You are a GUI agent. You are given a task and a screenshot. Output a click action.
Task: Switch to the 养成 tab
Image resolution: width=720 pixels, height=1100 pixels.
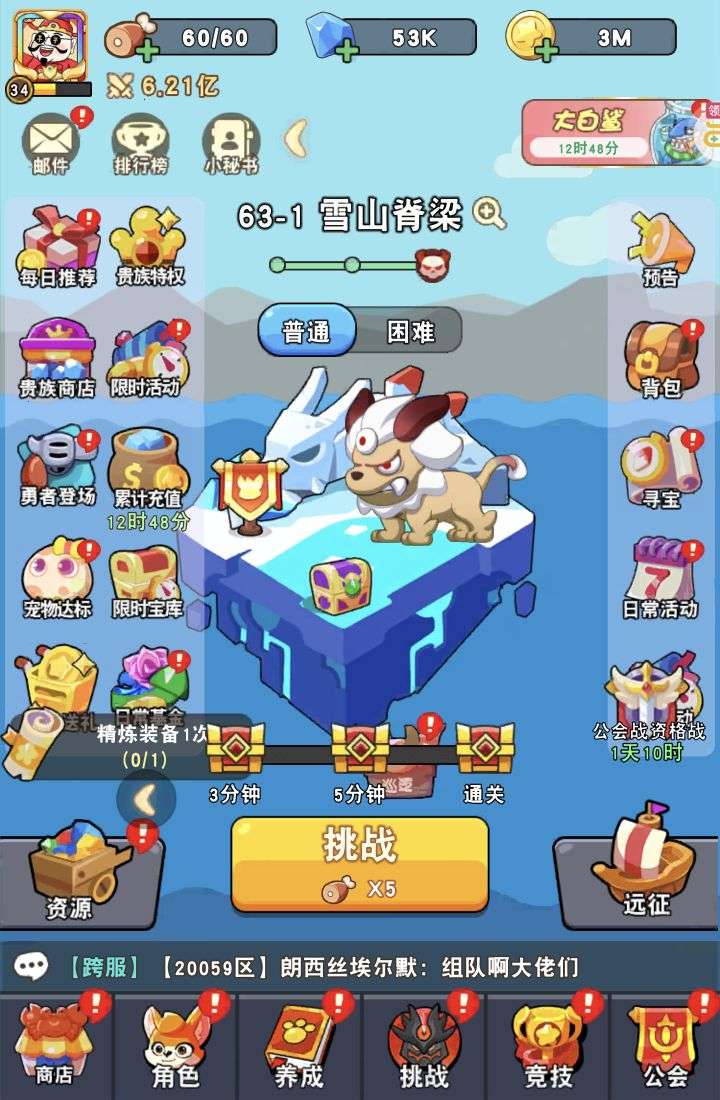coord(299,1045)
